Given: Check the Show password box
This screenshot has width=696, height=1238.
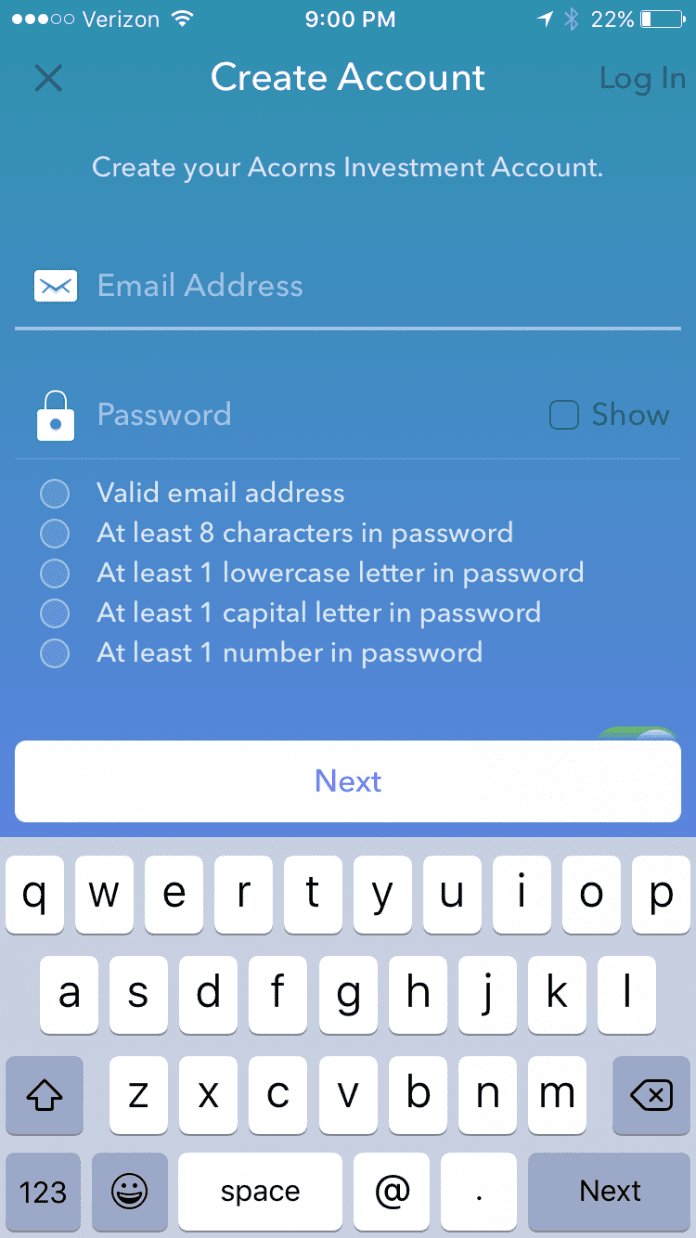Looking at the screenshot, I should [x=564, y=415].
